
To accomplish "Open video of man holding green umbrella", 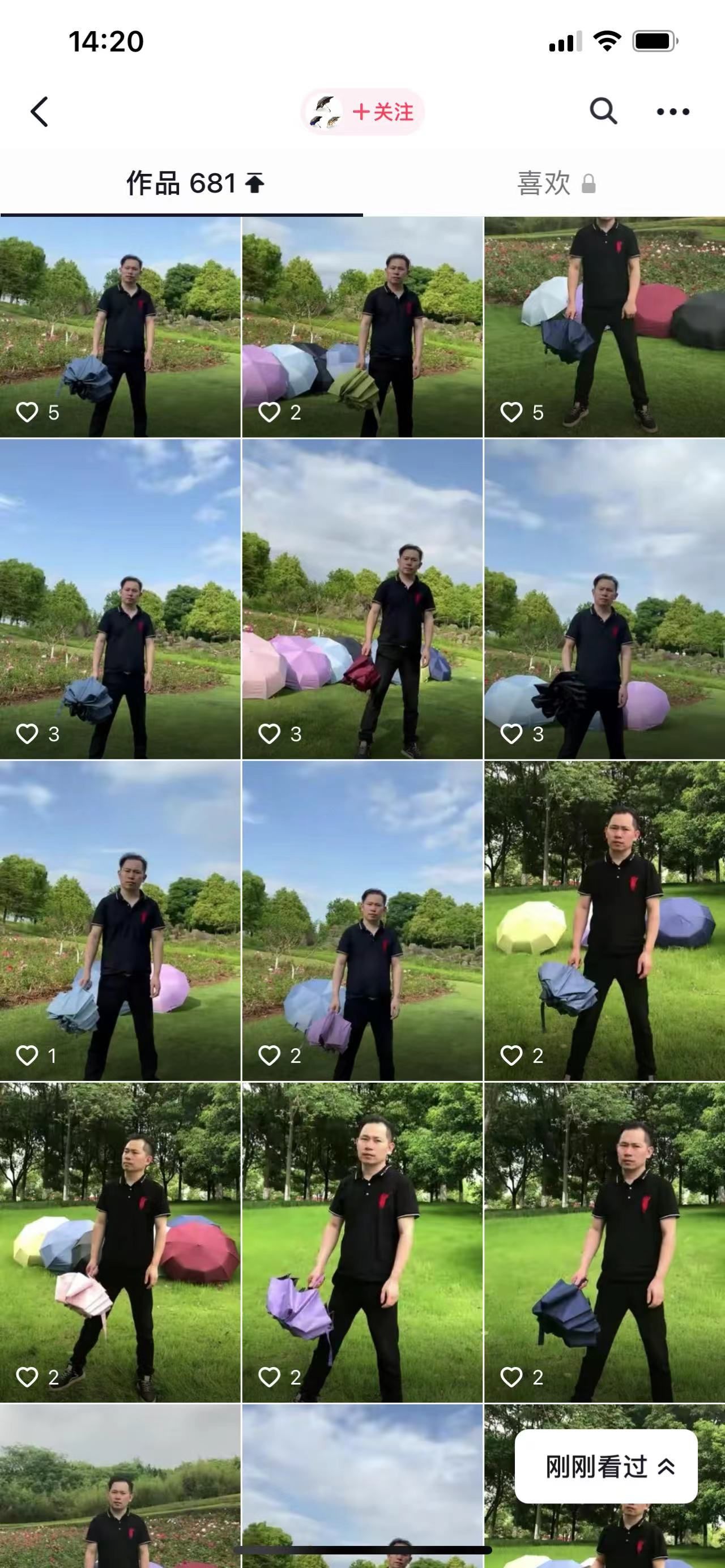I will 362,327.
